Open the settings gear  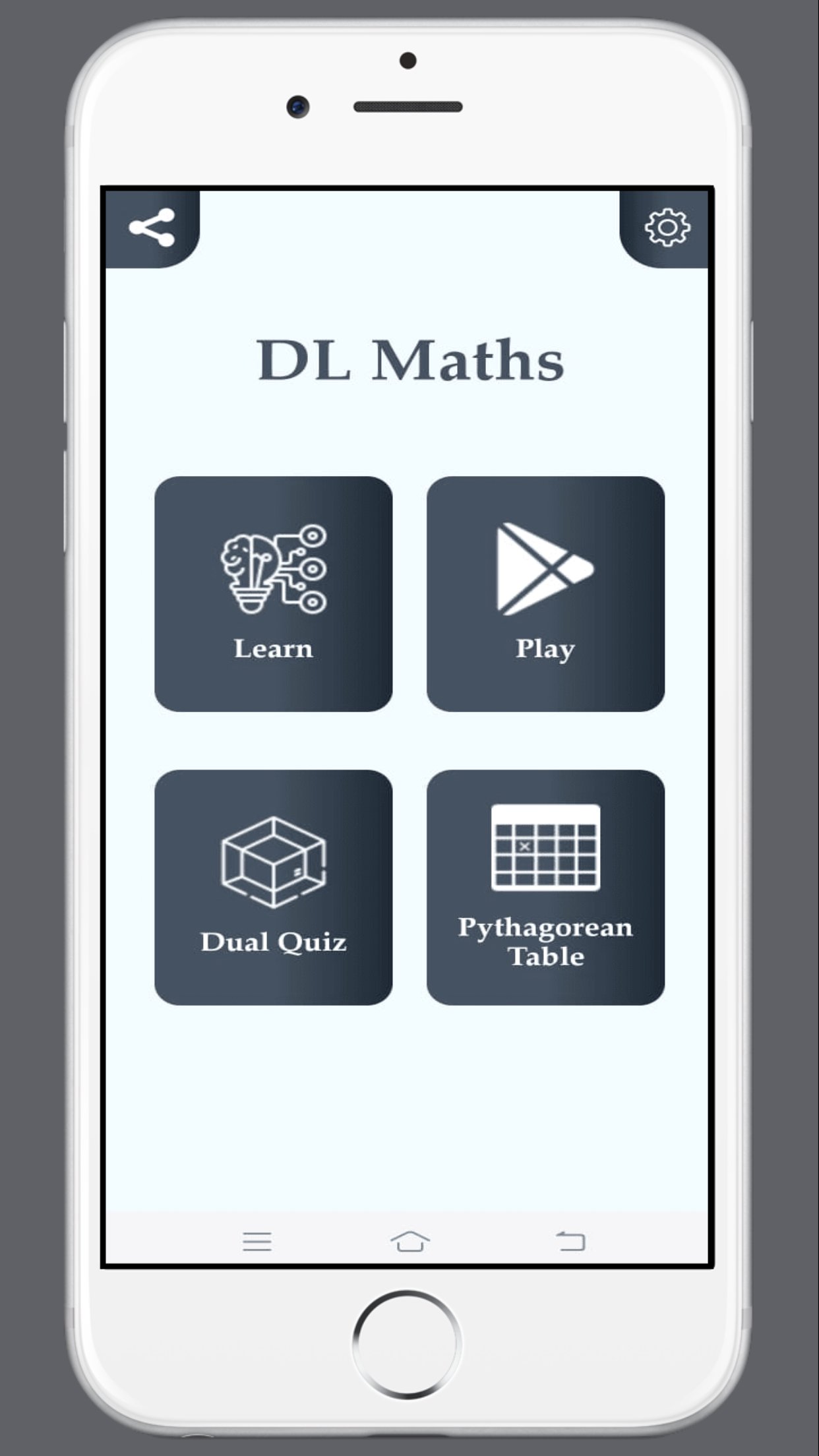(668, 226)
